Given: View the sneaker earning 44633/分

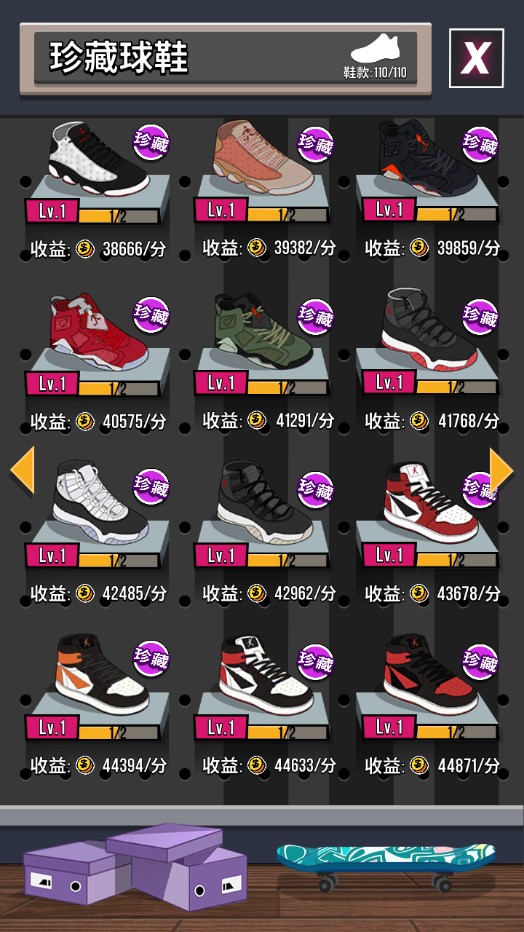Looking at the screenshot, I should tap(265, 674).
